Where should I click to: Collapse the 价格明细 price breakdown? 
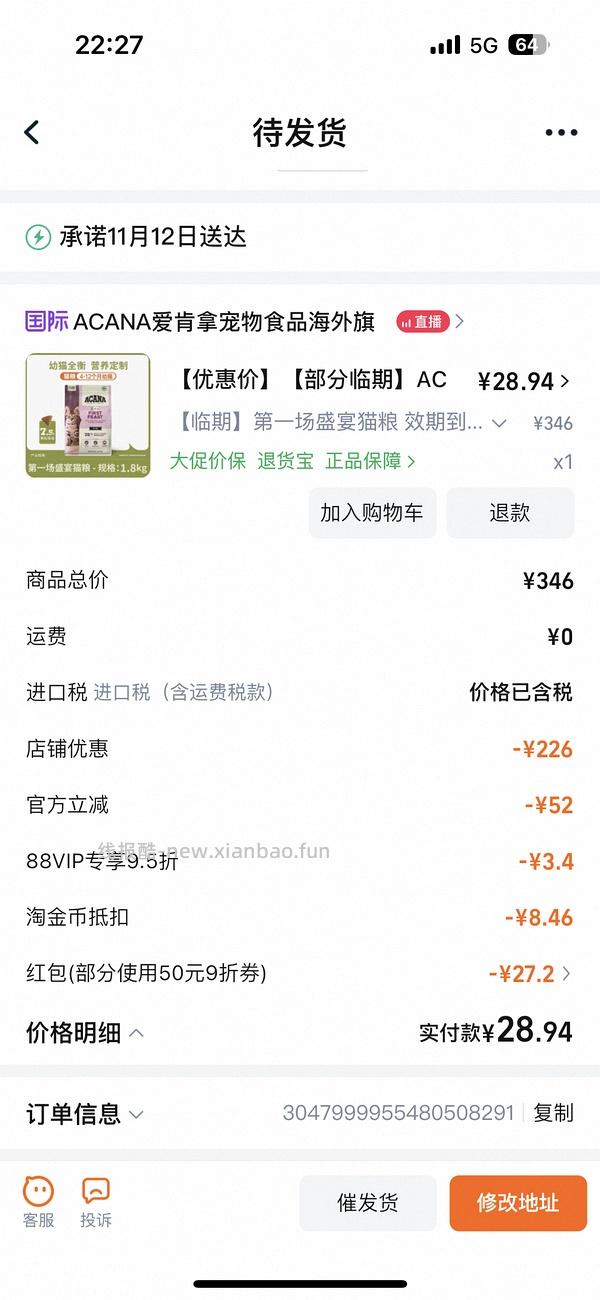point(136,1033)
